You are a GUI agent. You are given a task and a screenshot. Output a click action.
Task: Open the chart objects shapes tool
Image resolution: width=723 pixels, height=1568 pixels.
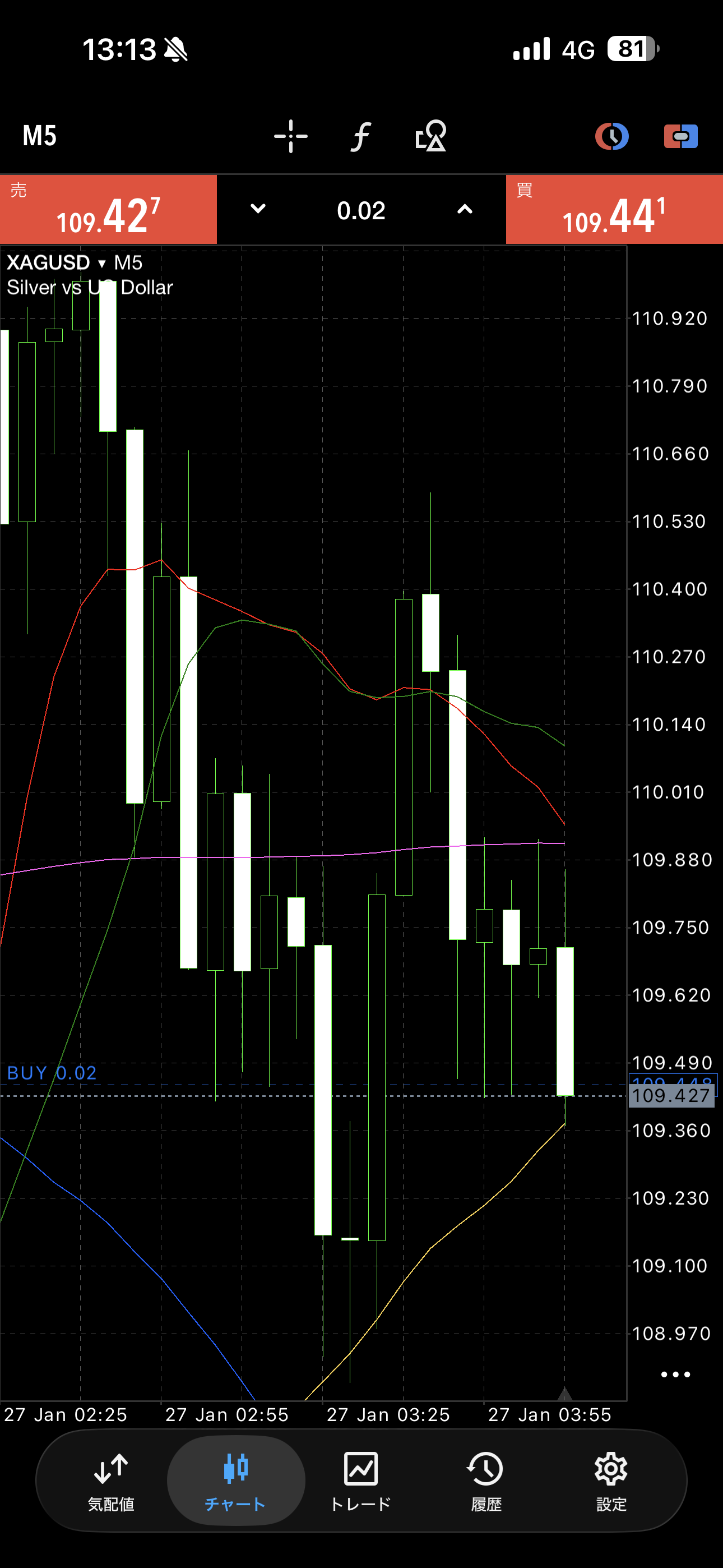coord(431,136)
